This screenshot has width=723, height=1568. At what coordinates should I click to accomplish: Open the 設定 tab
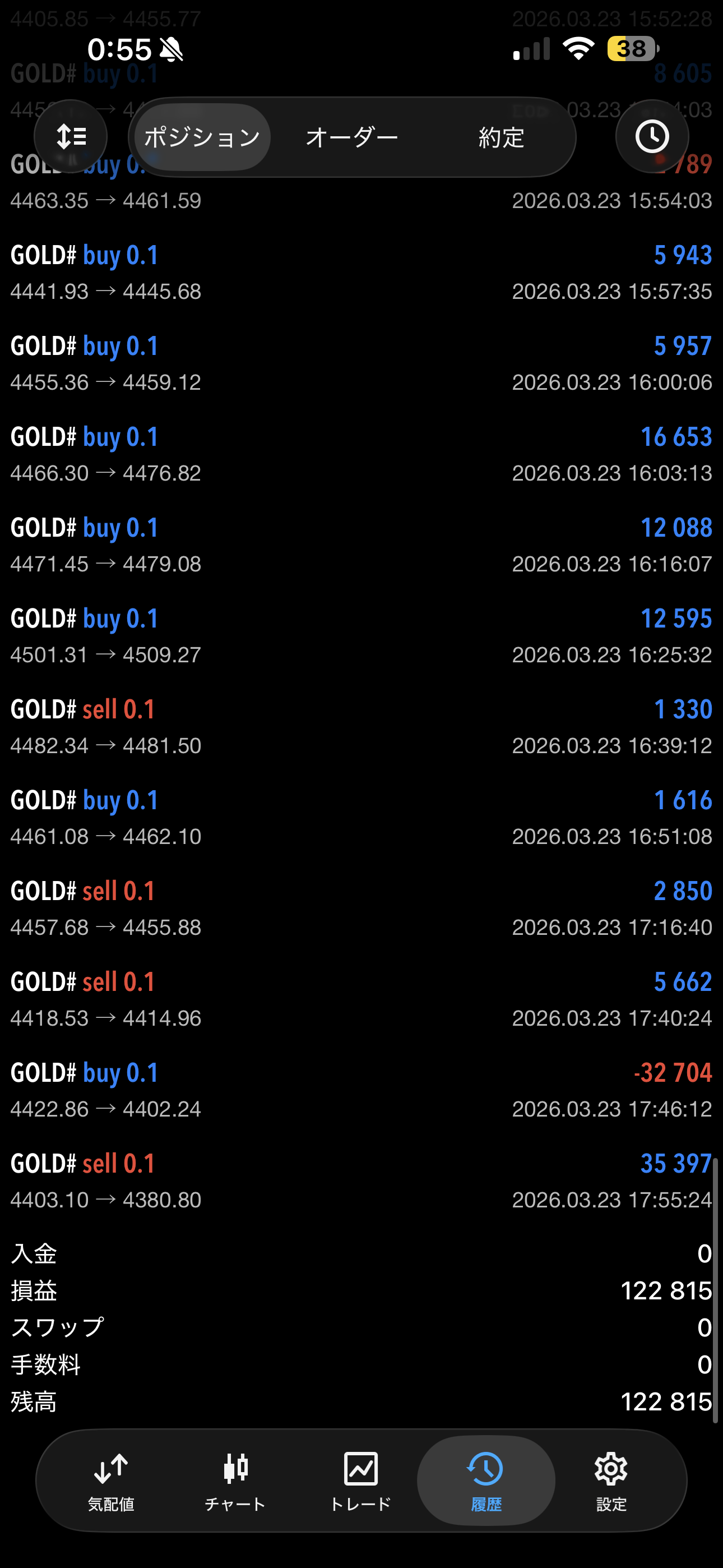pyautogui.click(x=611, y=1481)
